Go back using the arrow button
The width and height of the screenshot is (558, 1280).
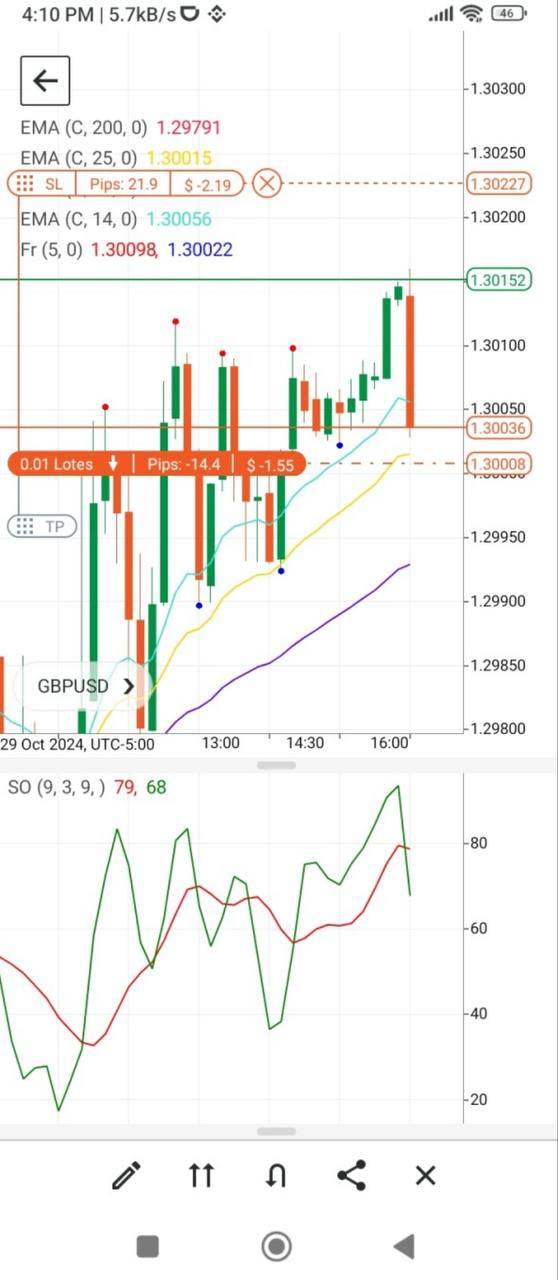[45, 81]
